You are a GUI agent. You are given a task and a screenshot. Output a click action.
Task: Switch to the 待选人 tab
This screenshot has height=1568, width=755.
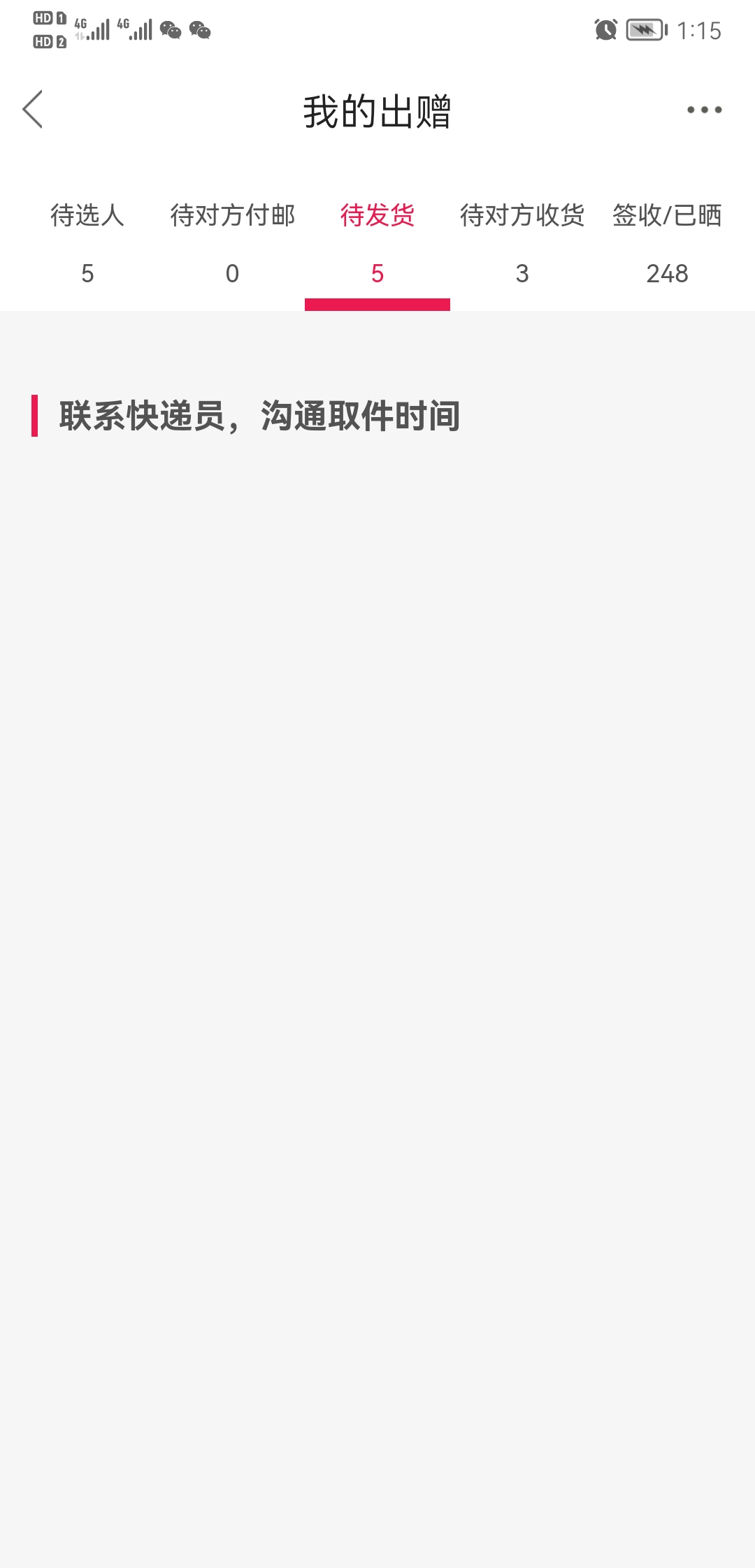(87, 245)
